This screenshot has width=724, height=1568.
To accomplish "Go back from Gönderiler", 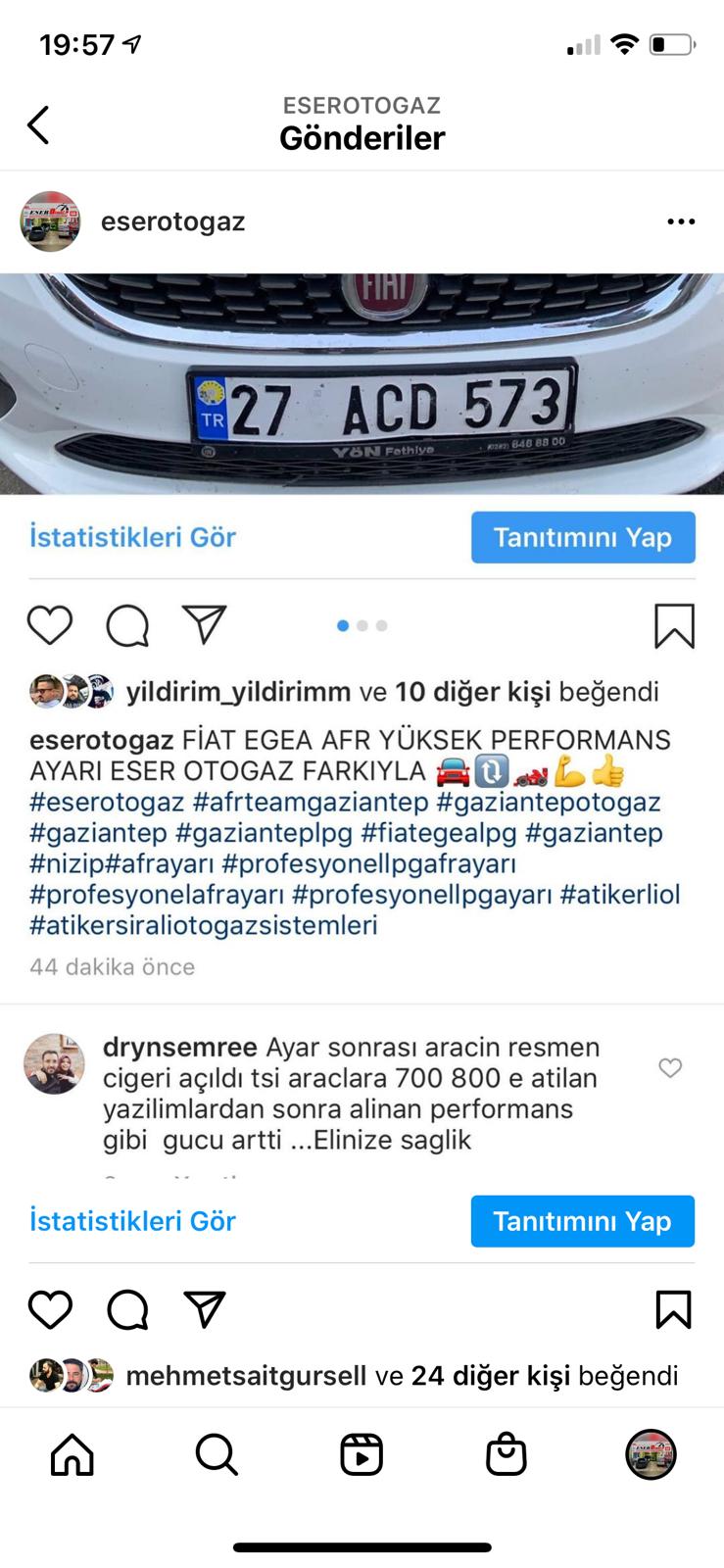I will [38, 124].
